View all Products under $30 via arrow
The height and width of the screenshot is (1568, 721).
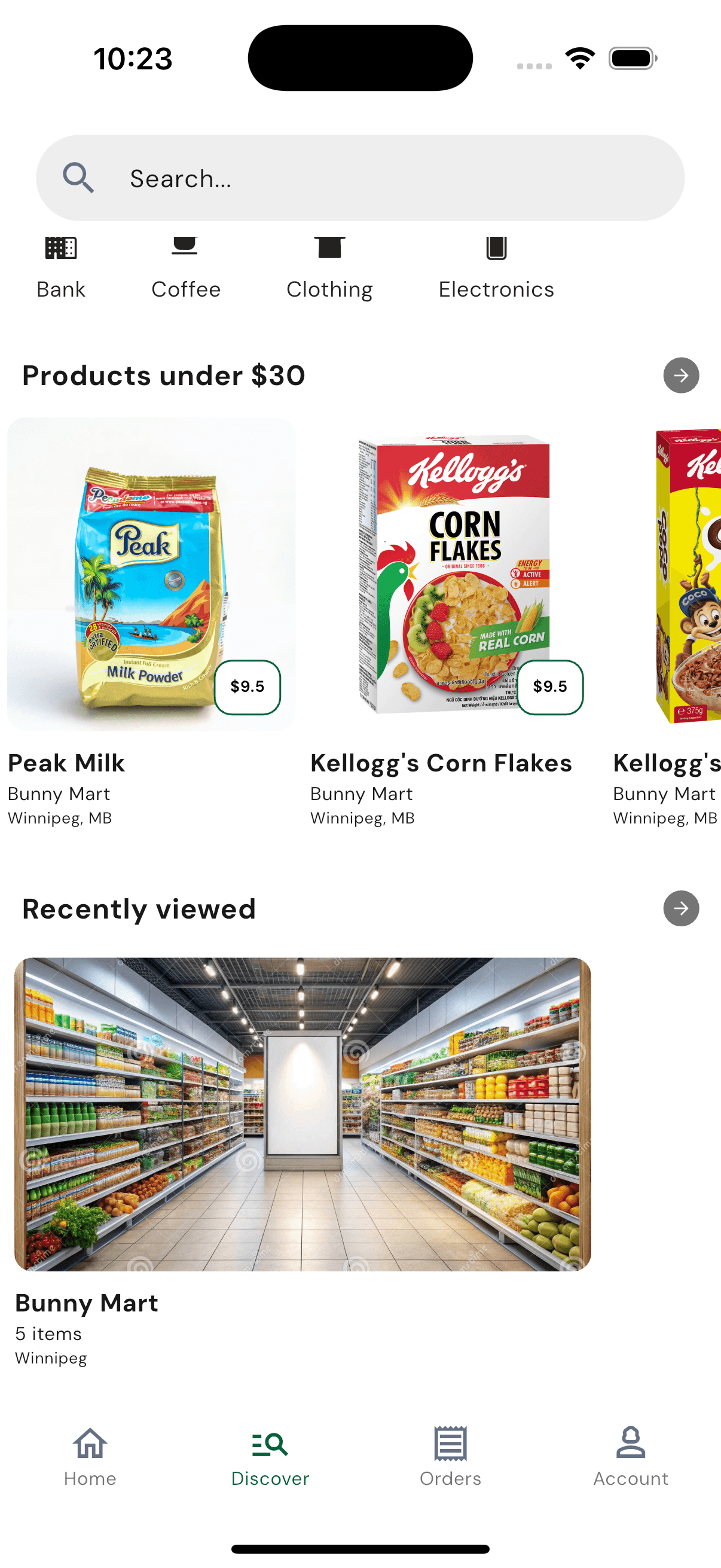[680, 375]
